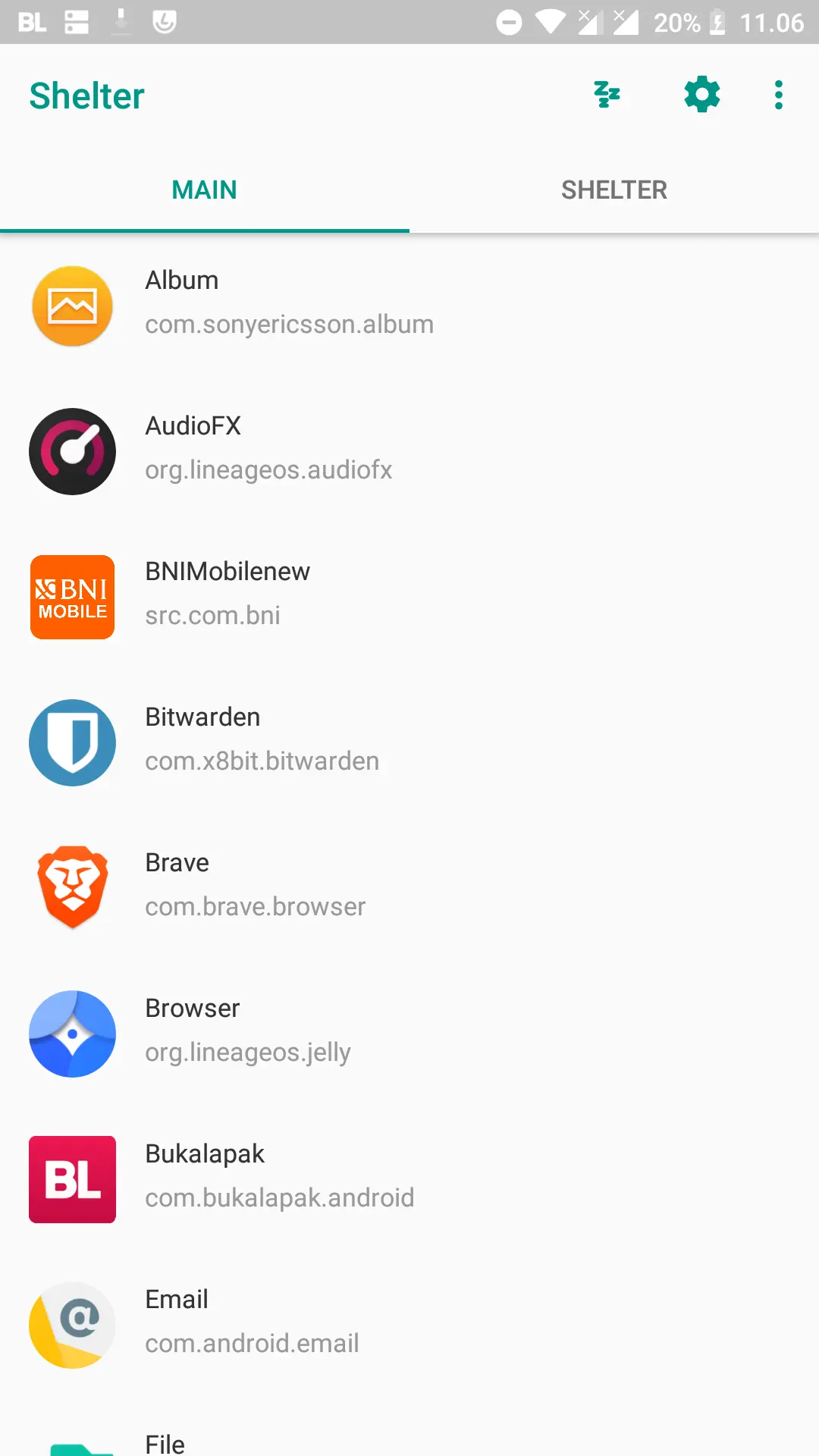
Task: Open Shelter settings gear
Action: point(701,96)
